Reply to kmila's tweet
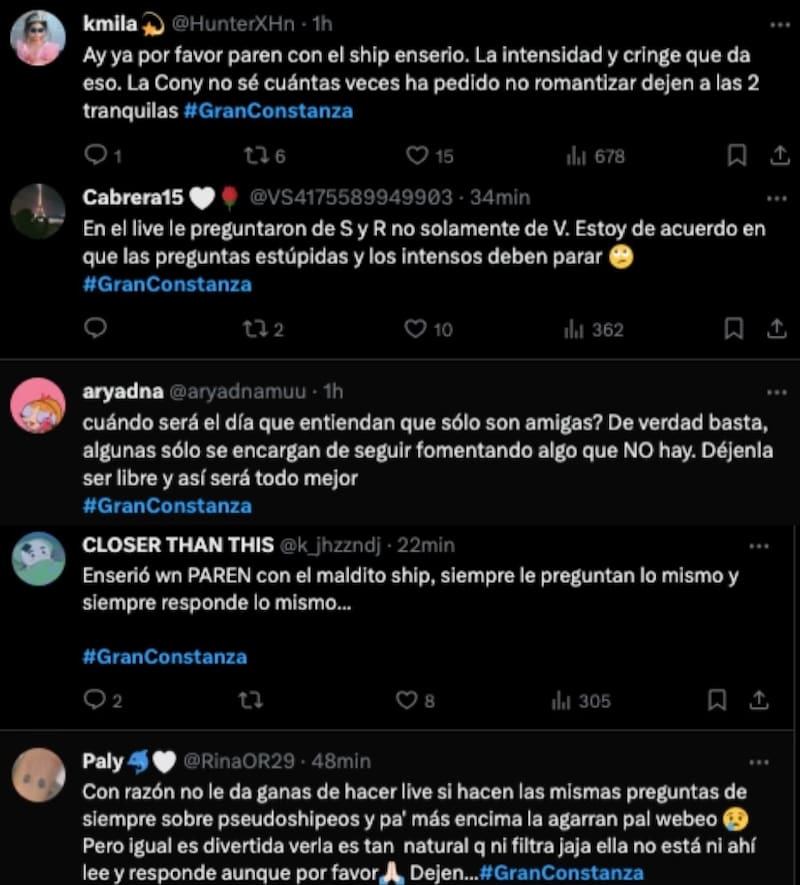The height and width of the screenshot is (885, 800). [x=96, y=156]
